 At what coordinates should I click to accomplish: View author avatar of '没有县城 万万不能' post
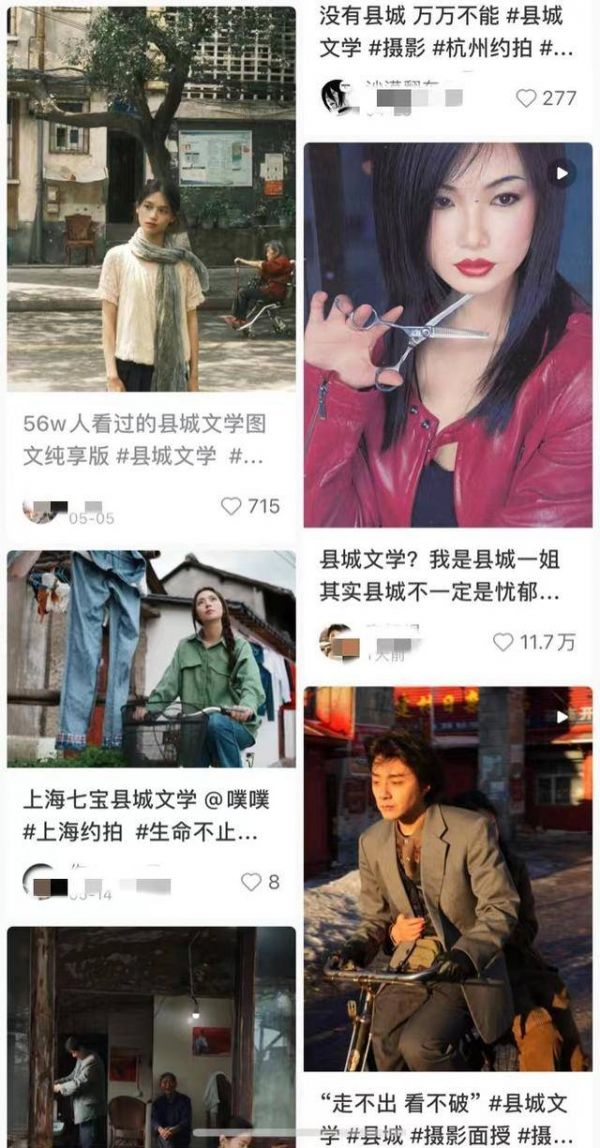click(x=336, y=97)
